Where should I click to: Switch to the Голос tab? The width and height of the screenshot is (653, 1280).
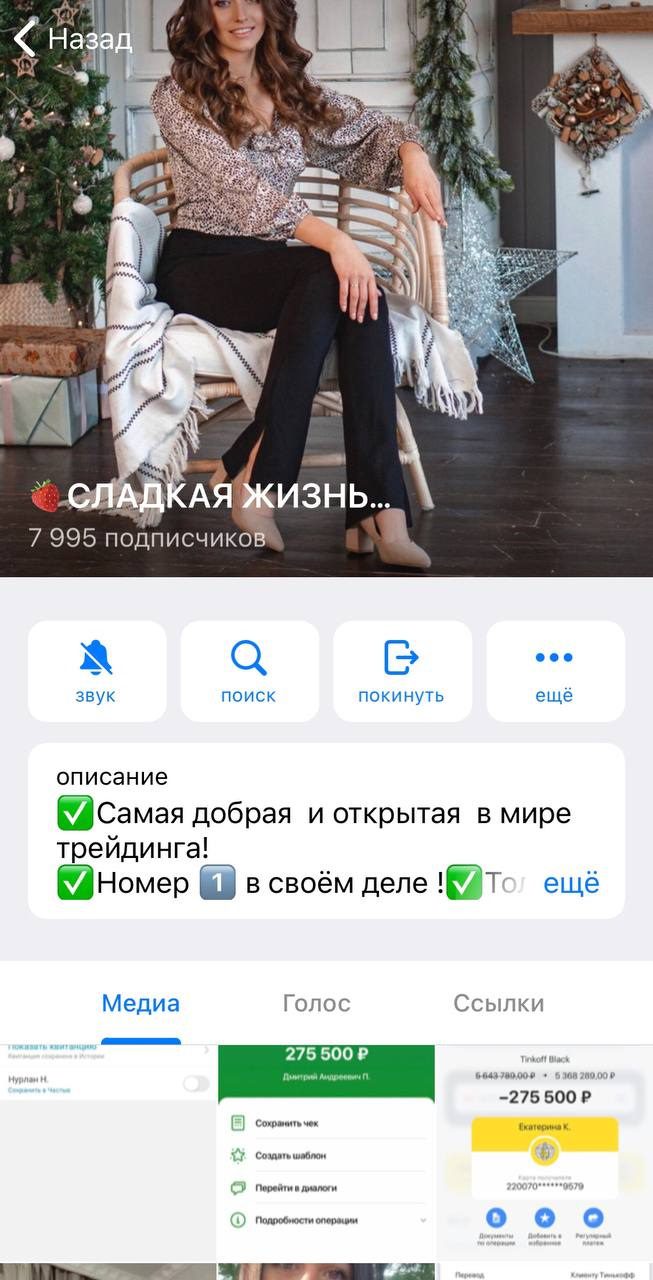pyautogui.click(x=317, y=1004)
